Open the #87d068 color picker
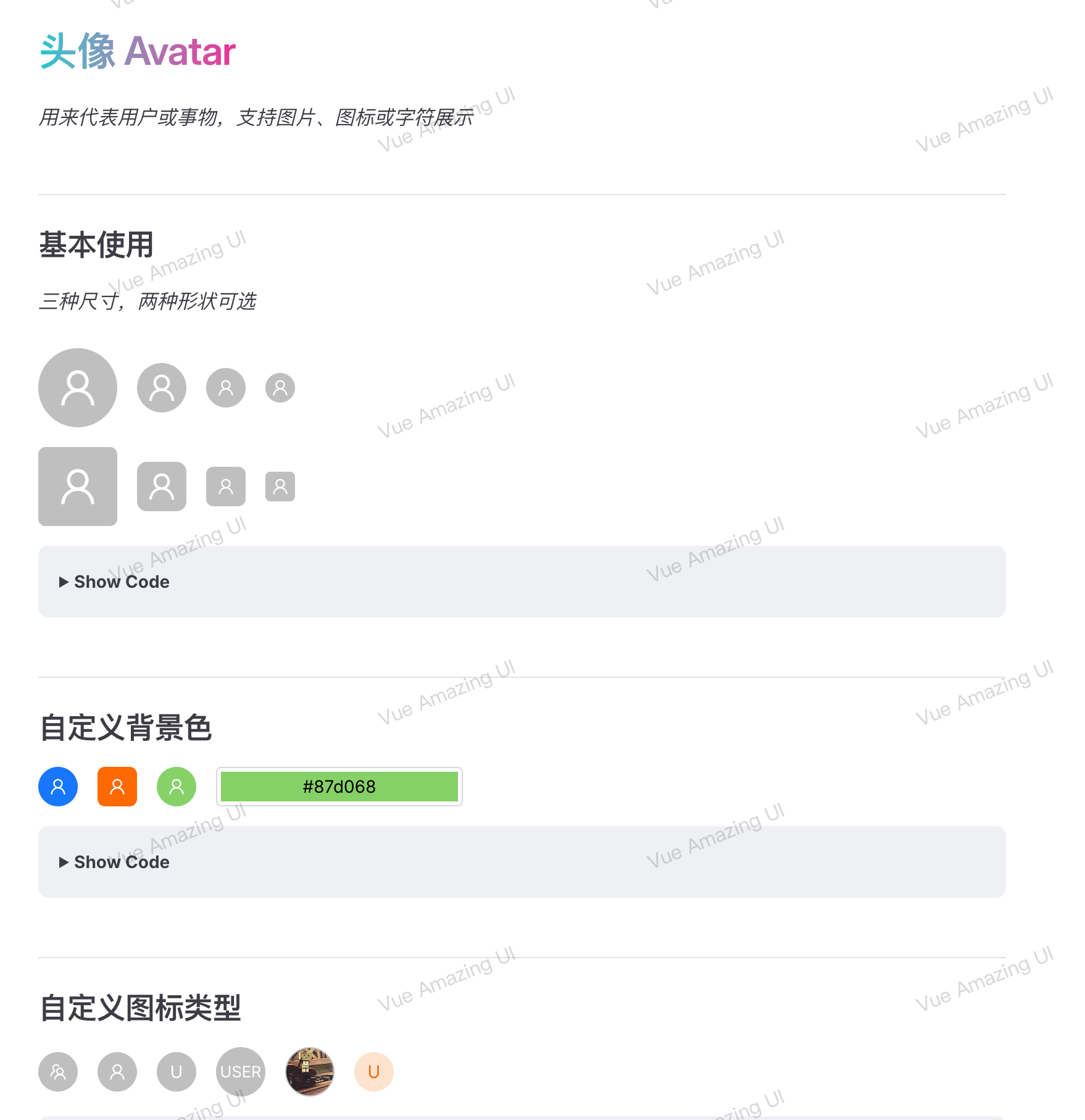The image size is (1085, 1120). click(339, 787)
